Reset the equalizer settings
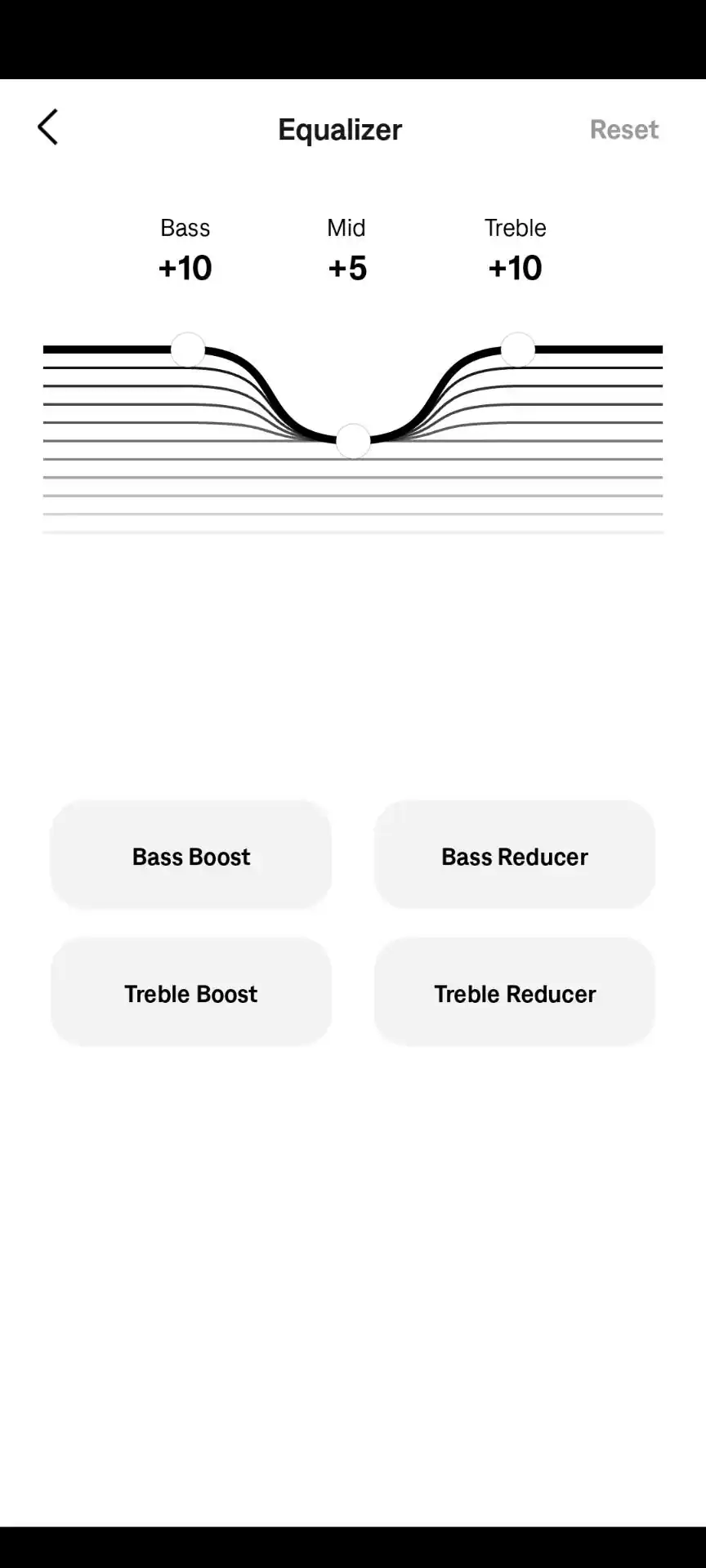 click(623, 129)
